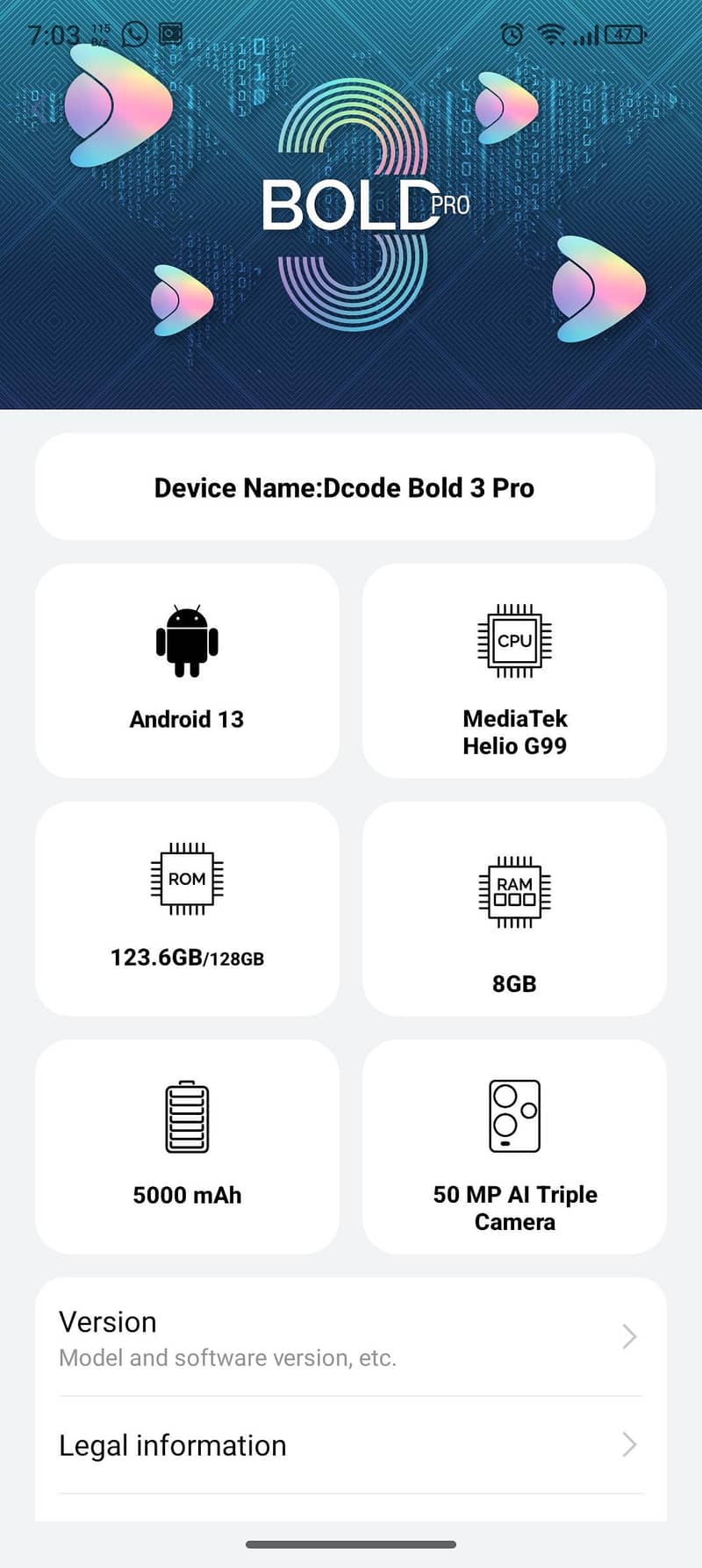Viewport: 702px width, 1568px height.
Task: Tap the Android robot icon
Action: pos(187,640)
